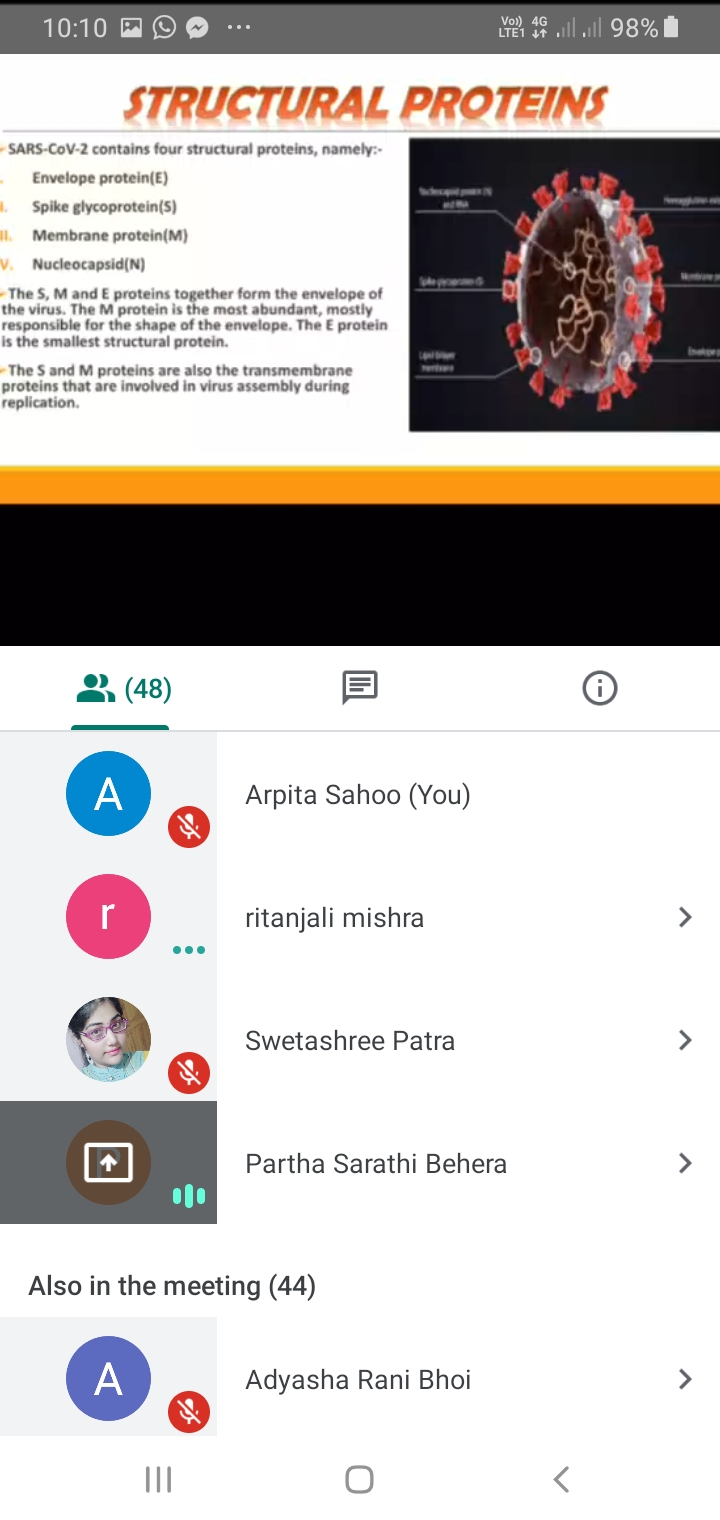
Task: Open ritanjali mishra's participant options
Action: coord(684,917)
